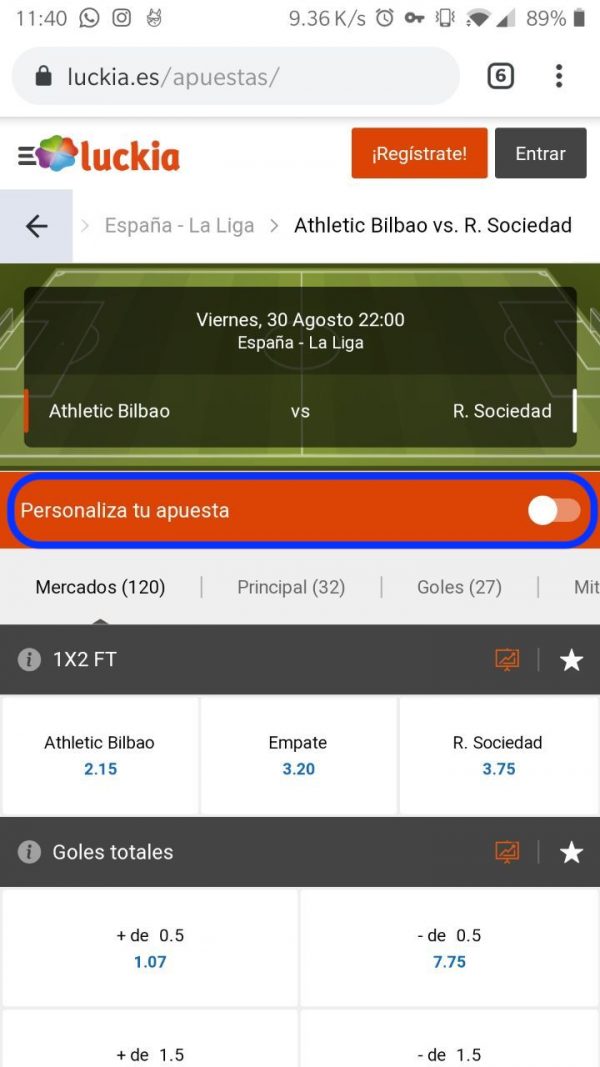Favorite the 1X2 FT market star
This screenshot has height=1067, width=600.
[x=571, y=659]
